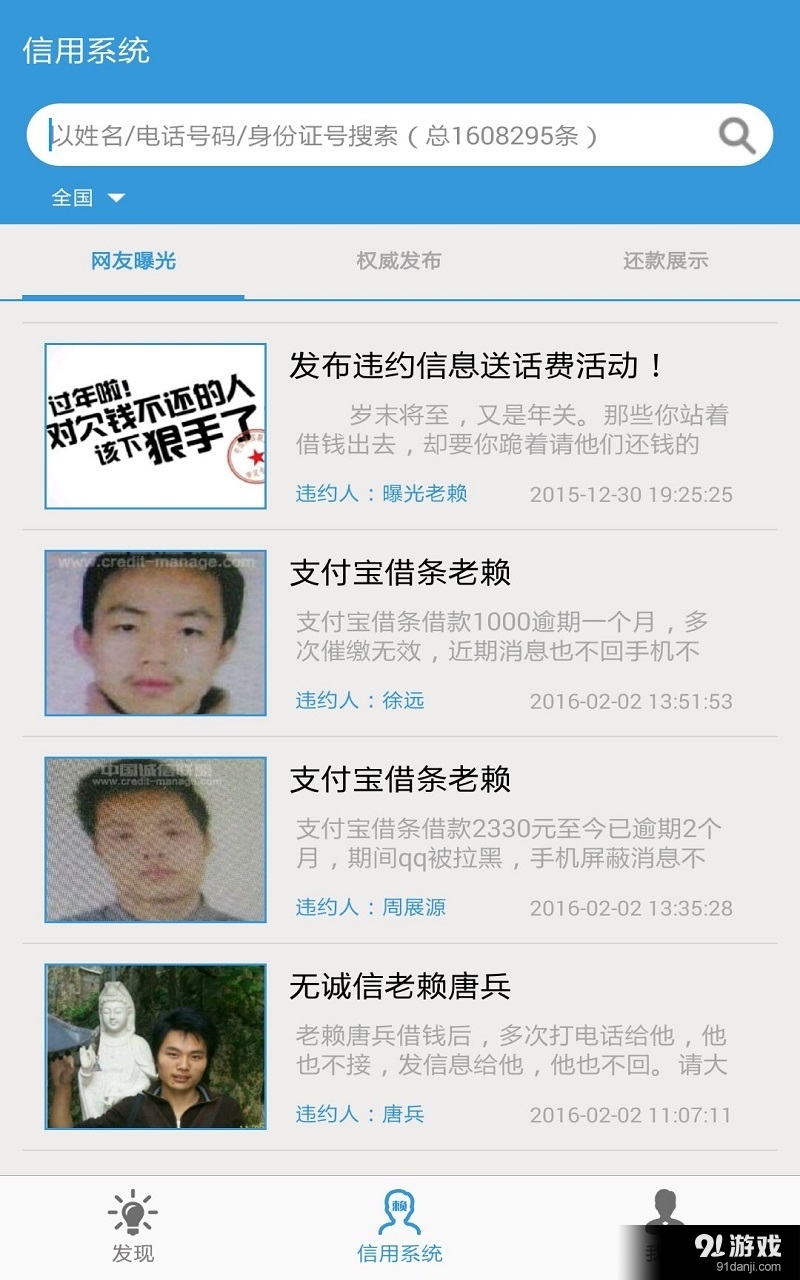Viewport: 800px width, 1280px height.
Task: Switch to the 网友曝光 tab
Action: pyautogui.click(x=131, y=261)
